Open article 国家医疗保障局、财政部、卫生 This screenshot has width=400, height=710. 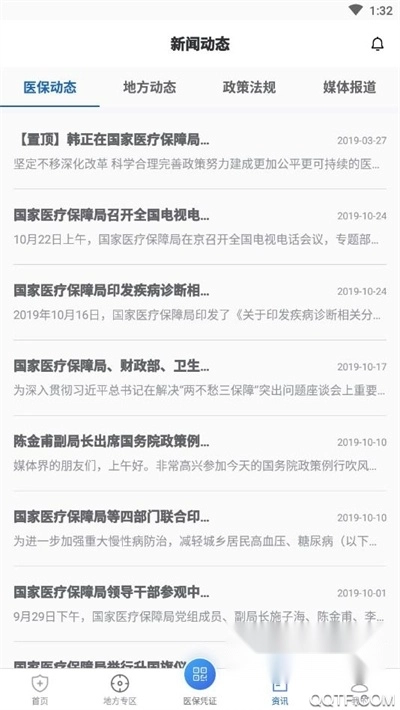click(200, 378)
